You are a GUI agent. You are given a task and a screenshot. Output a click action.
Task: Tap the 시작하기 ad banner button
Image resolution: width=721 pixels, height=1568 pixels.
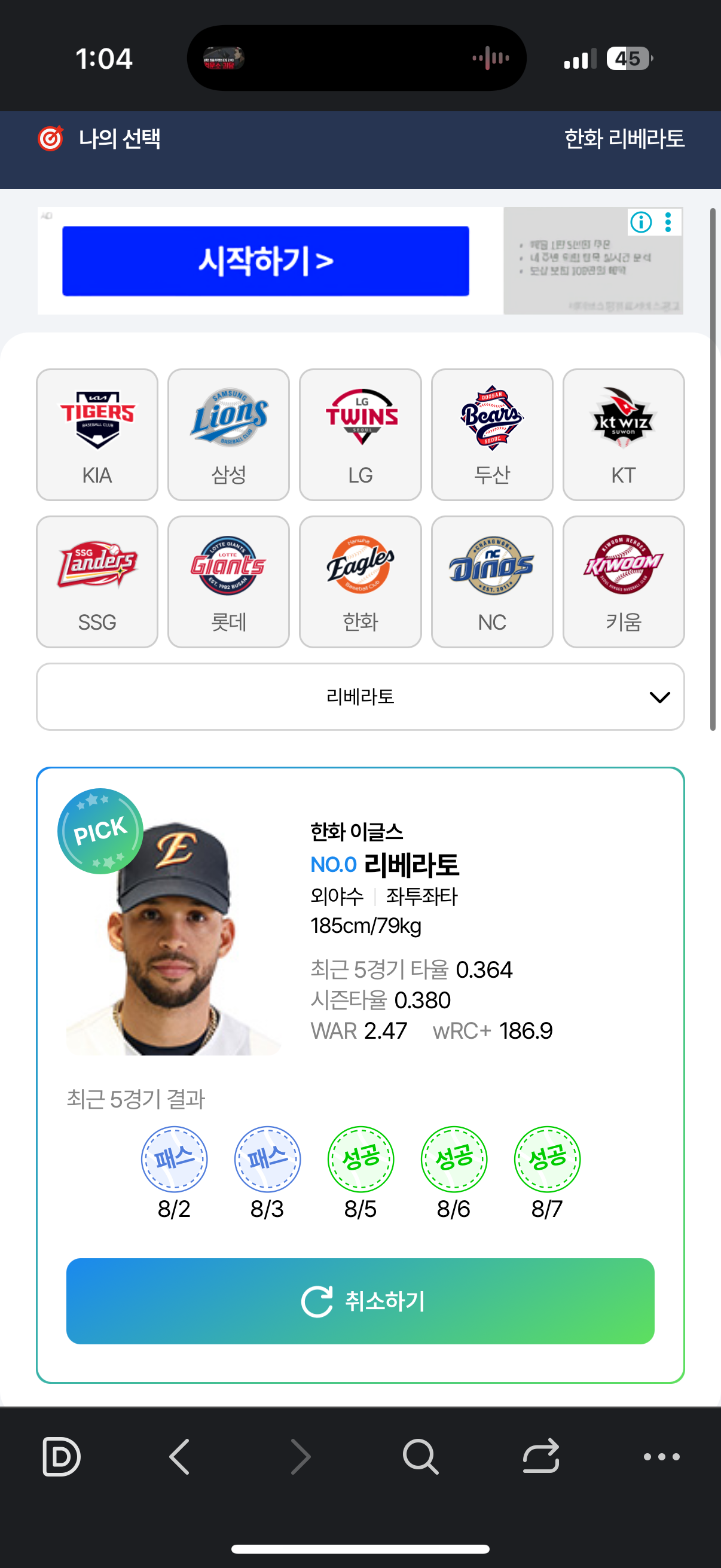point(266,261)
